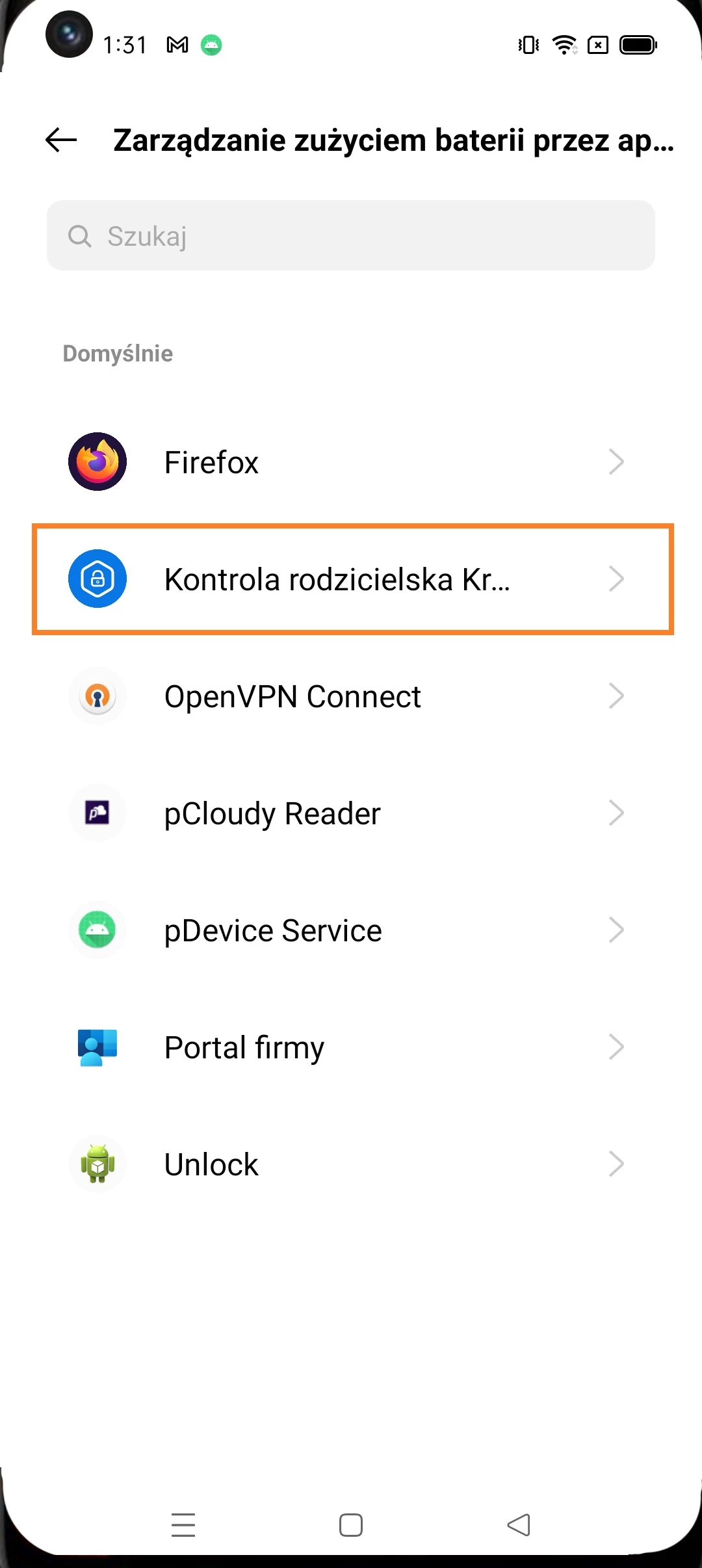Open the Kontrola rodzicielska row
702x1568 pixels.
[x=351, y=579]
